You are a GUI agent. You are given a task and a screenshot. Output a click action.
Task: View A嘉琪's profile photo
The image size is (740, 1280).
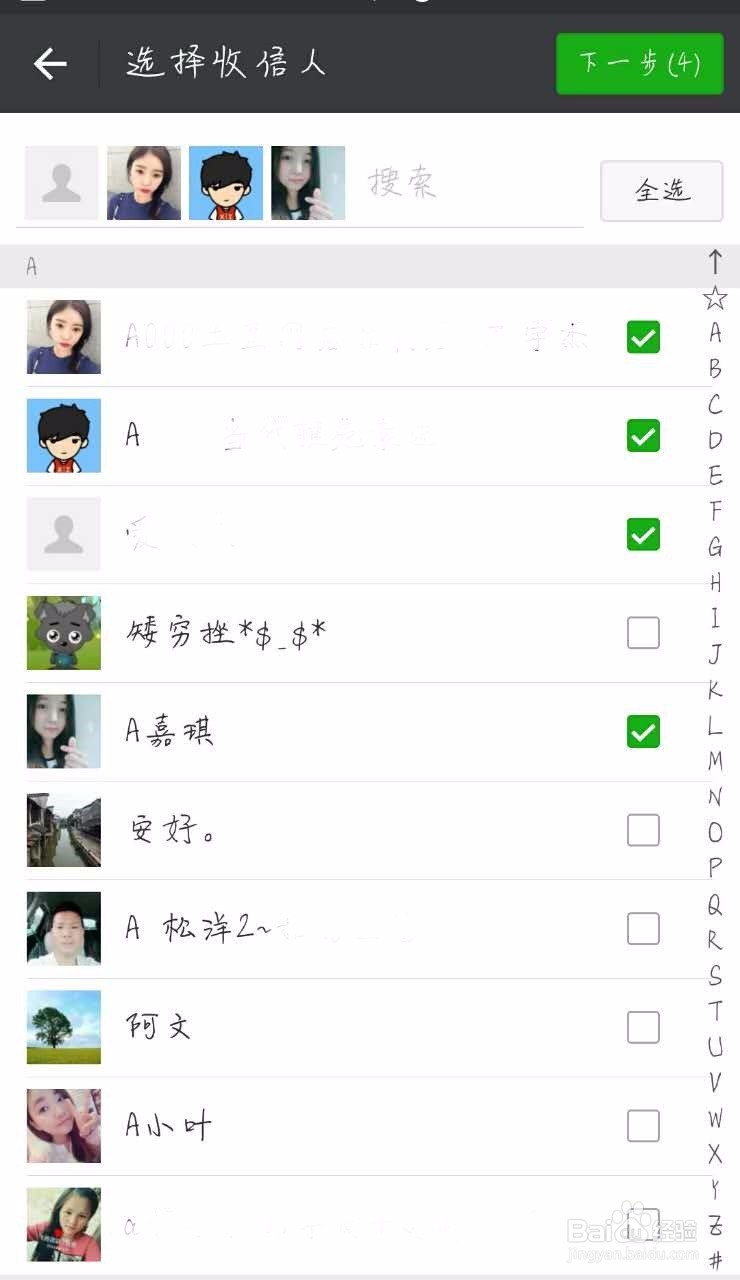(x=63, y=732)
